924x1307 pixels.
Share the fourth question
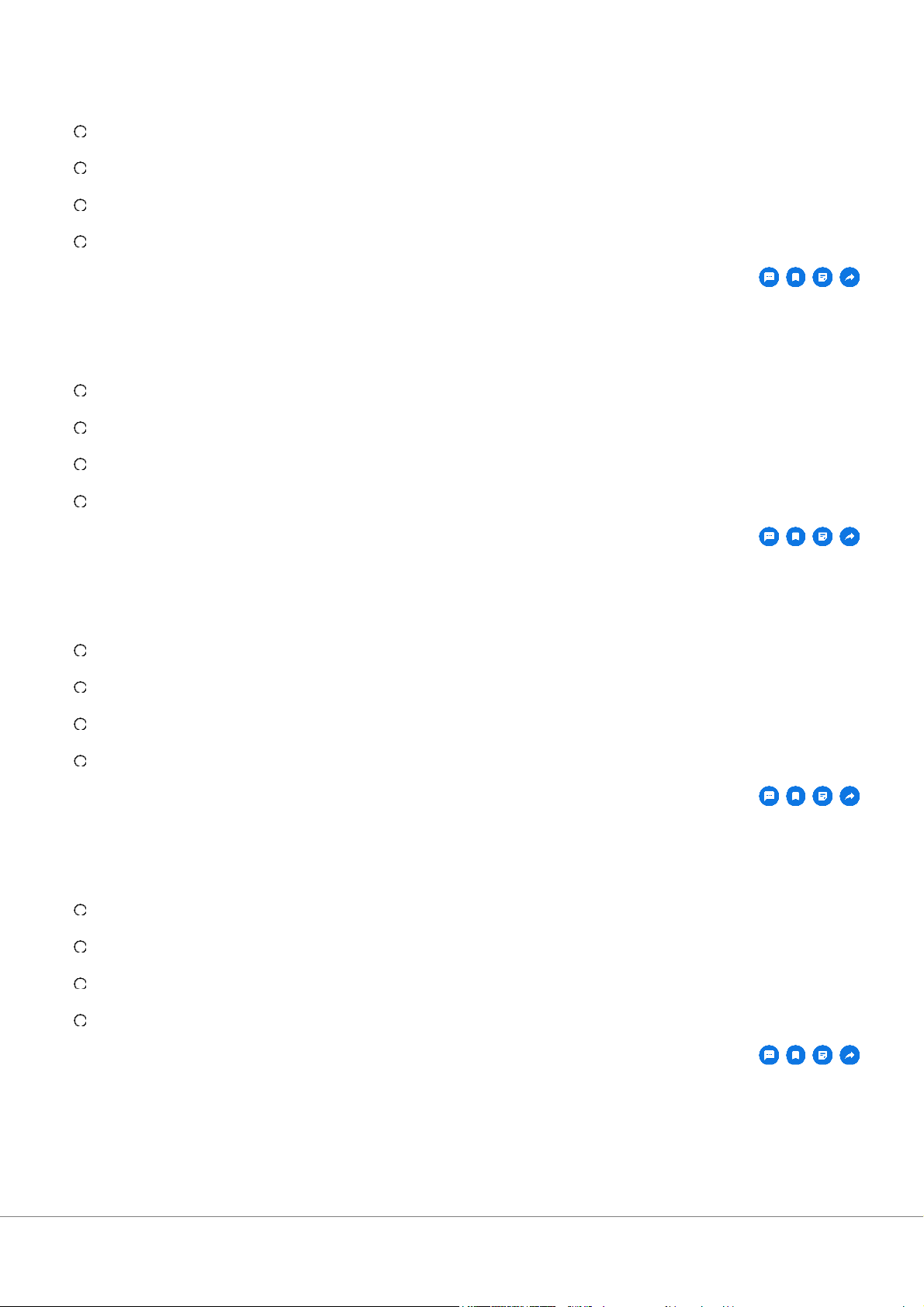click(850, 1055)
